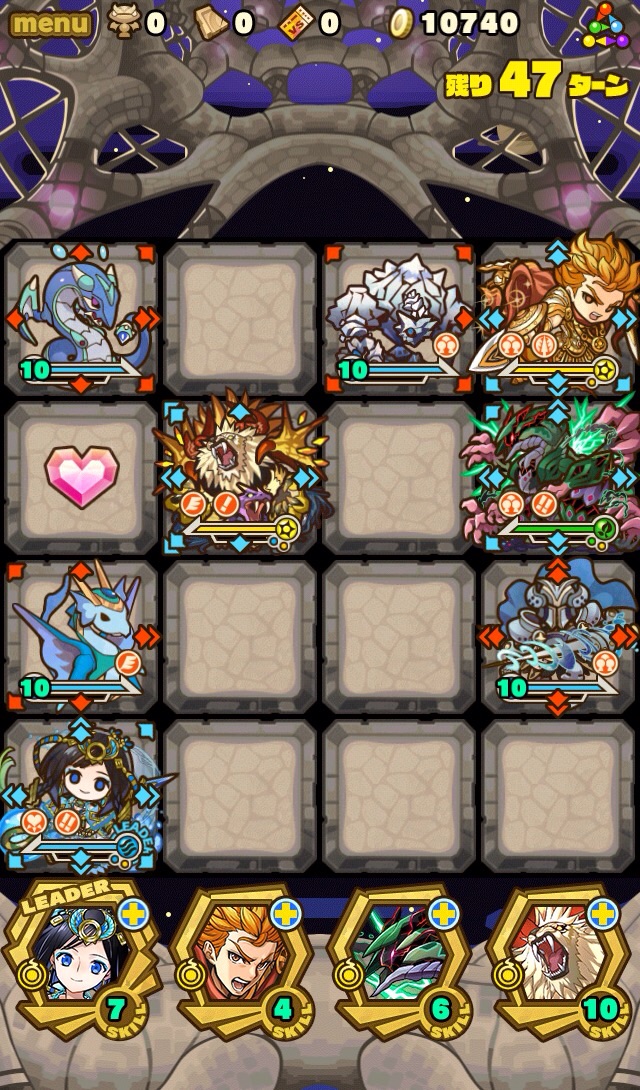Tap the golden armored hero unit on board
Image resolution: width=640 pixels, height=1090 pixels.
click(x=557, y=317)
